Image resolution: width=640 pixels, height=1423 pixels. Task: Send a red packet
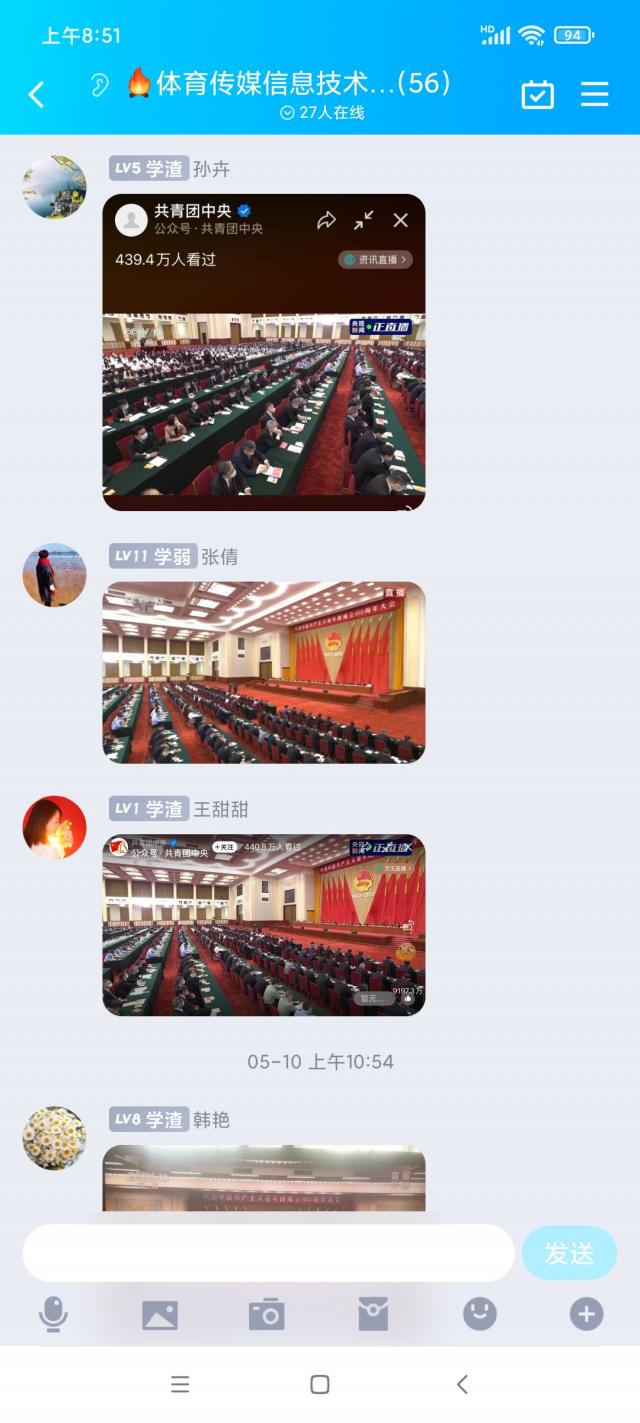click(373, 1314)
